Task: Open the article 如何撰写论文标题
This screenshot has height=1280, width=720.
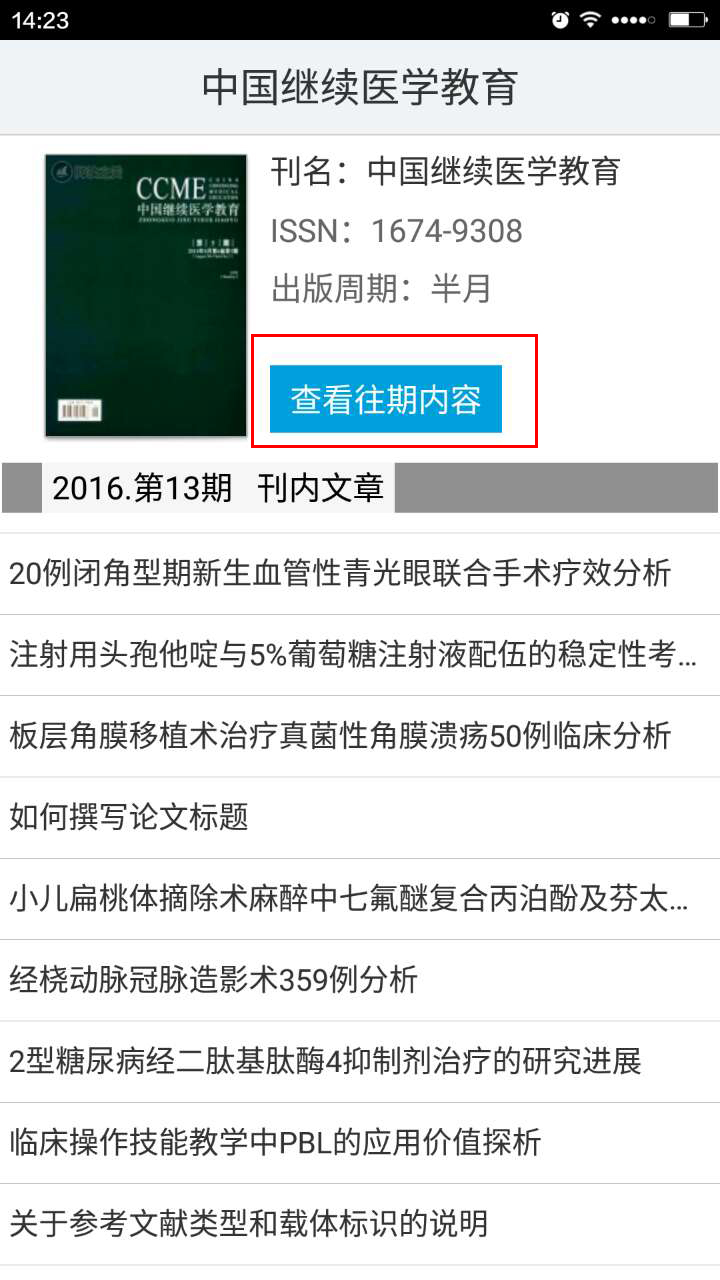Action: [x=130, y=818]
